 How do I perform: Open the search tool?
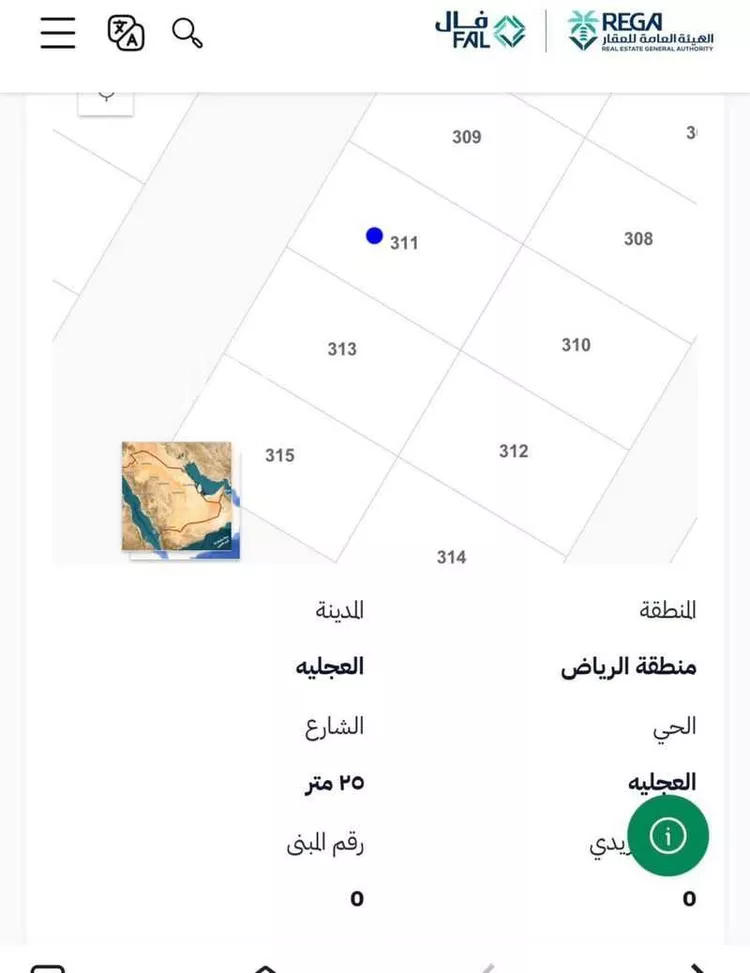point(186,33)
